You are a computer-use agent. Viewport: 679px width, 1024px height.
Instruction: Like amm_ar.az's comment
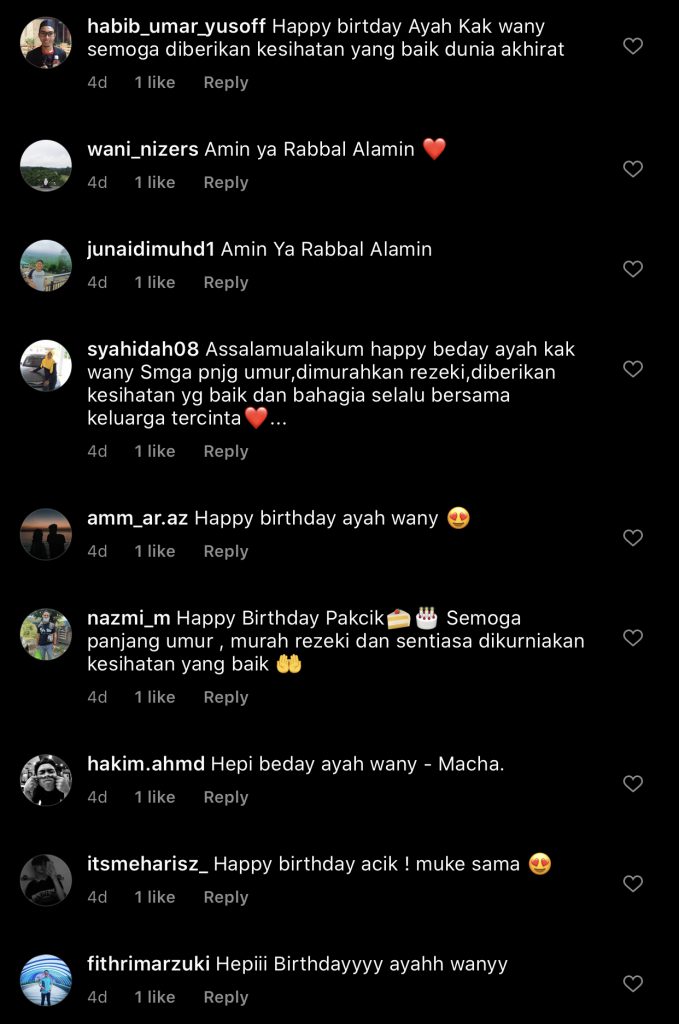coord(632,538)
